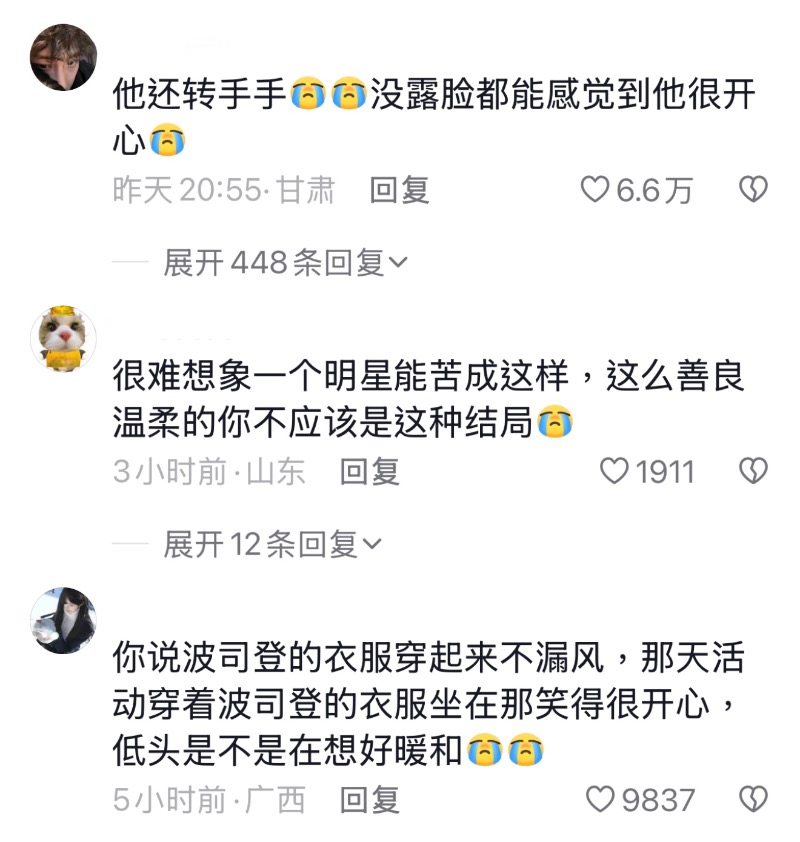Dislike the 山东 comment
The width and height of the screenshot is (800, 842).
[x=752, y=471]
